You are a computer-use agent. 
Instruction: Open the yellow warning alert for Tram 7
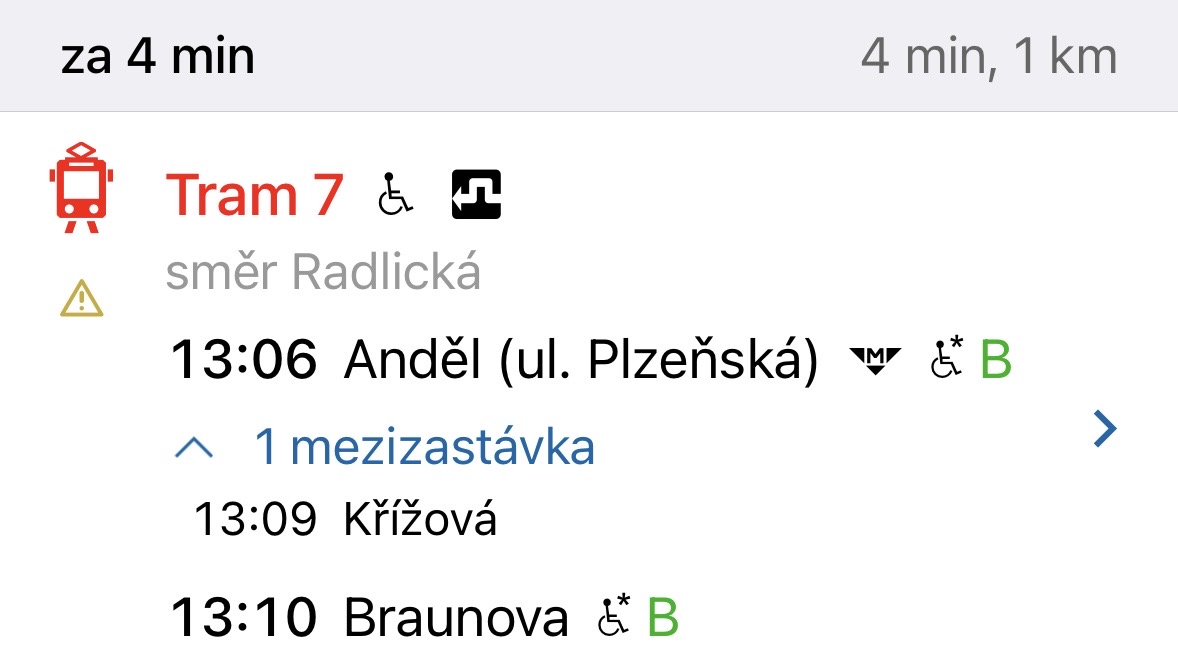pyautogui.click(x=81, y=297)
